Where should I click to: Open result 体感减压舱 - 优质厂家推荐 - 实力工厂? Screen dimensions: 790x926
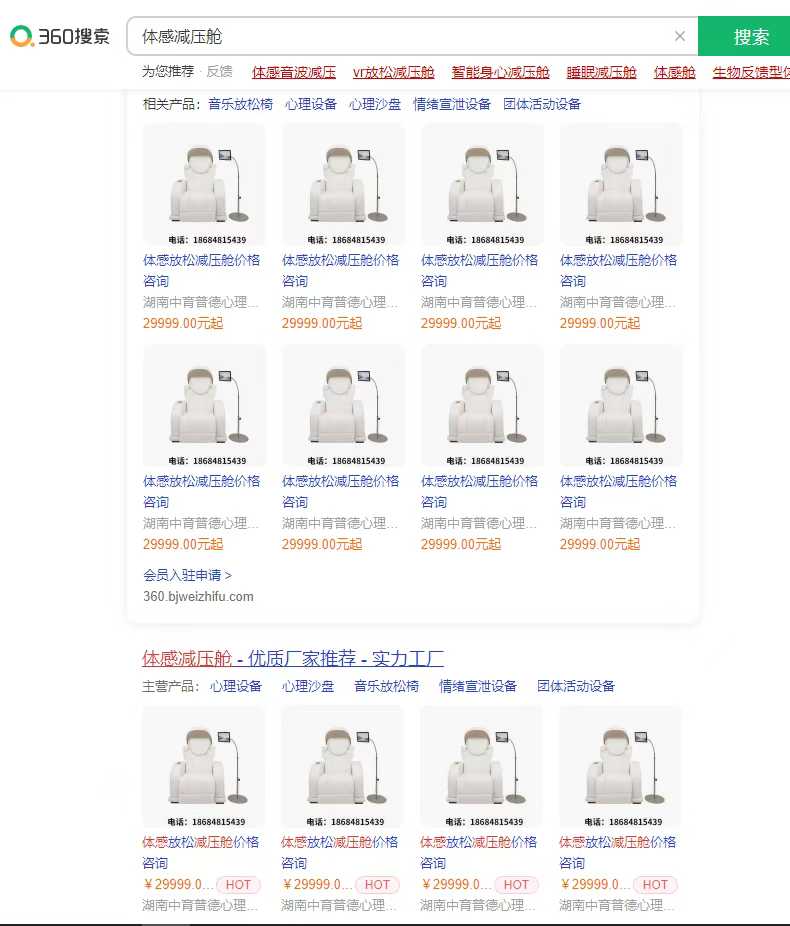[292, 659]
